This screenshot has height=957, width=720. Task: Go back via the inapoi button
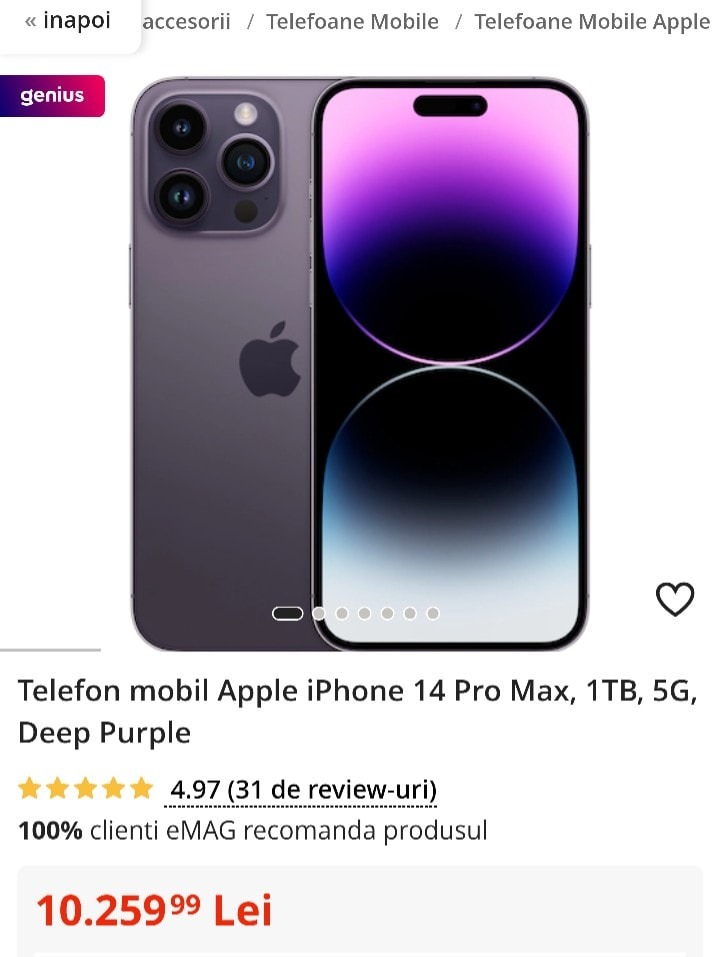pos(68,21)
